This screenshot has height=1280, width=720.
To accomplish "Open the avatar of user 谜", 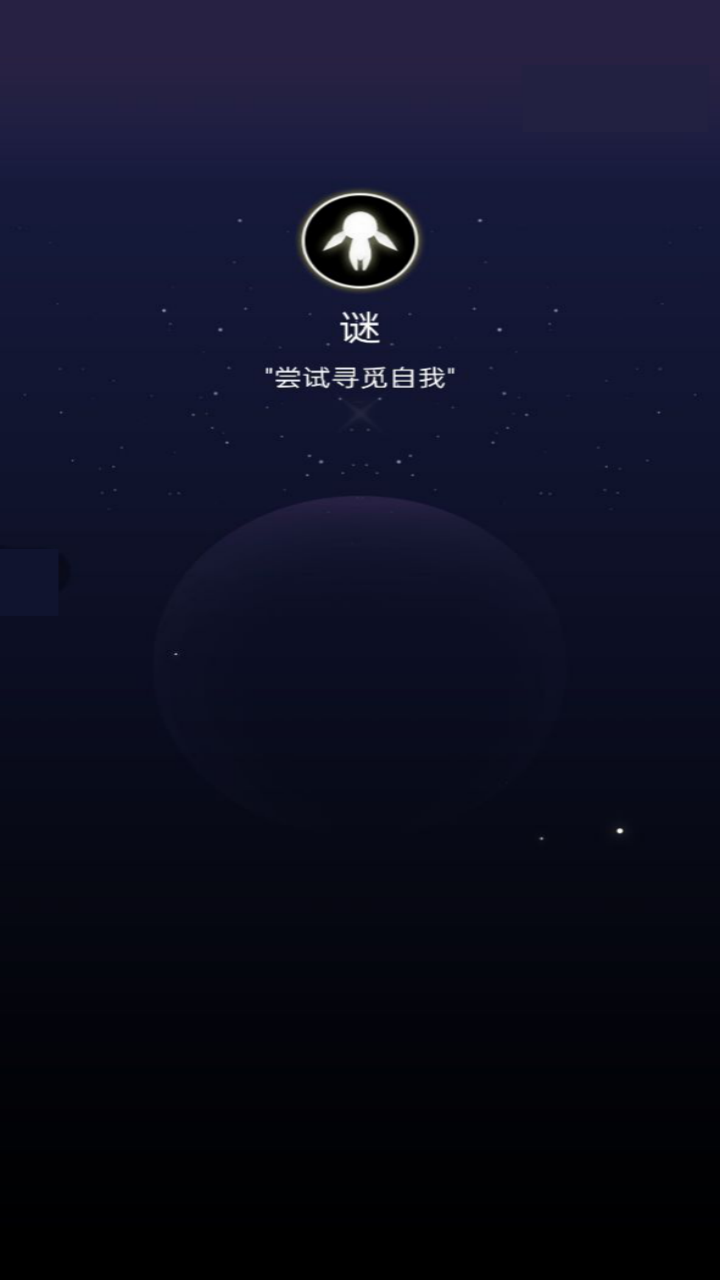I will tap(360, 240).
